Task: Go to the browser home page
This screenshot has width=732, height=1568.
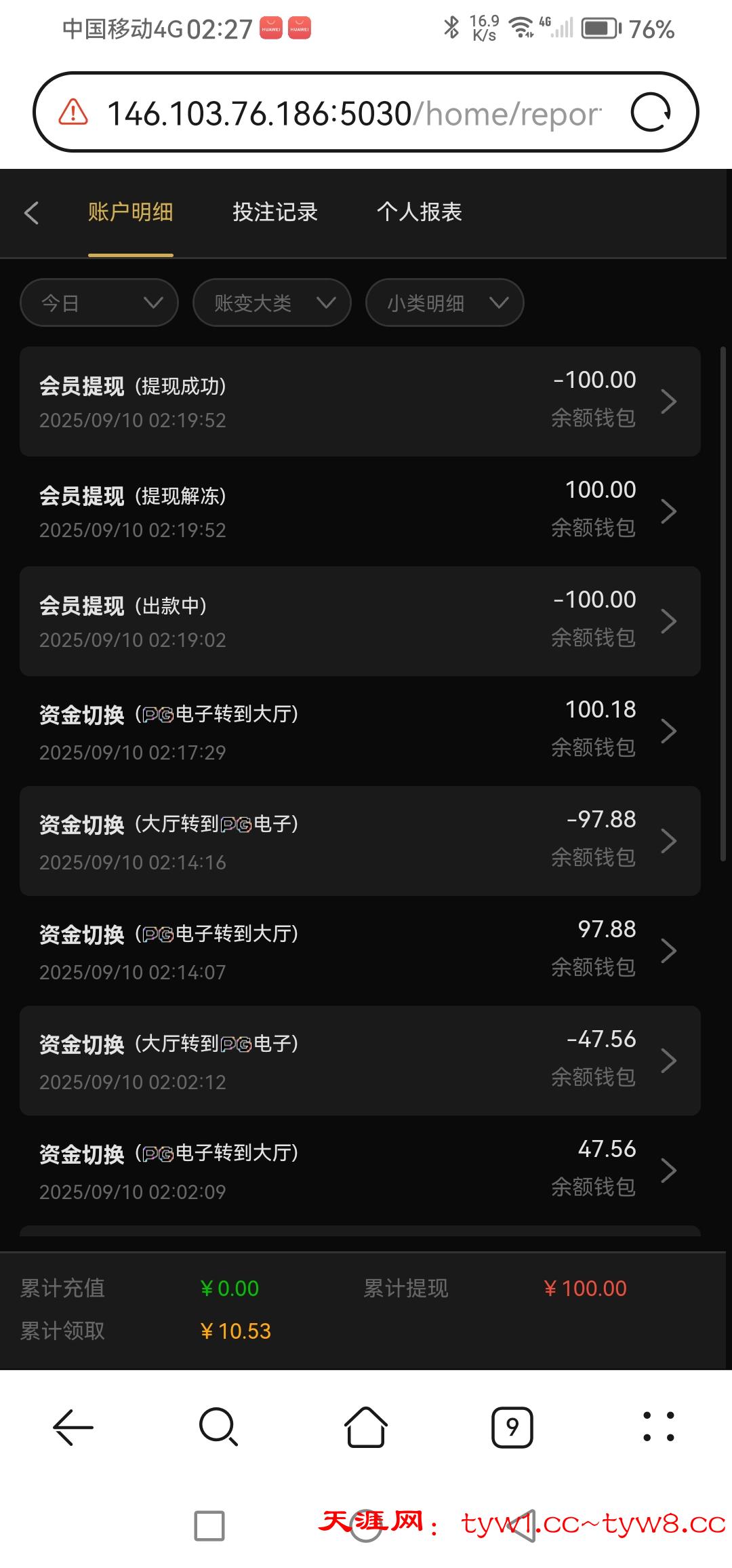Action: click(x=365, y=1426)
